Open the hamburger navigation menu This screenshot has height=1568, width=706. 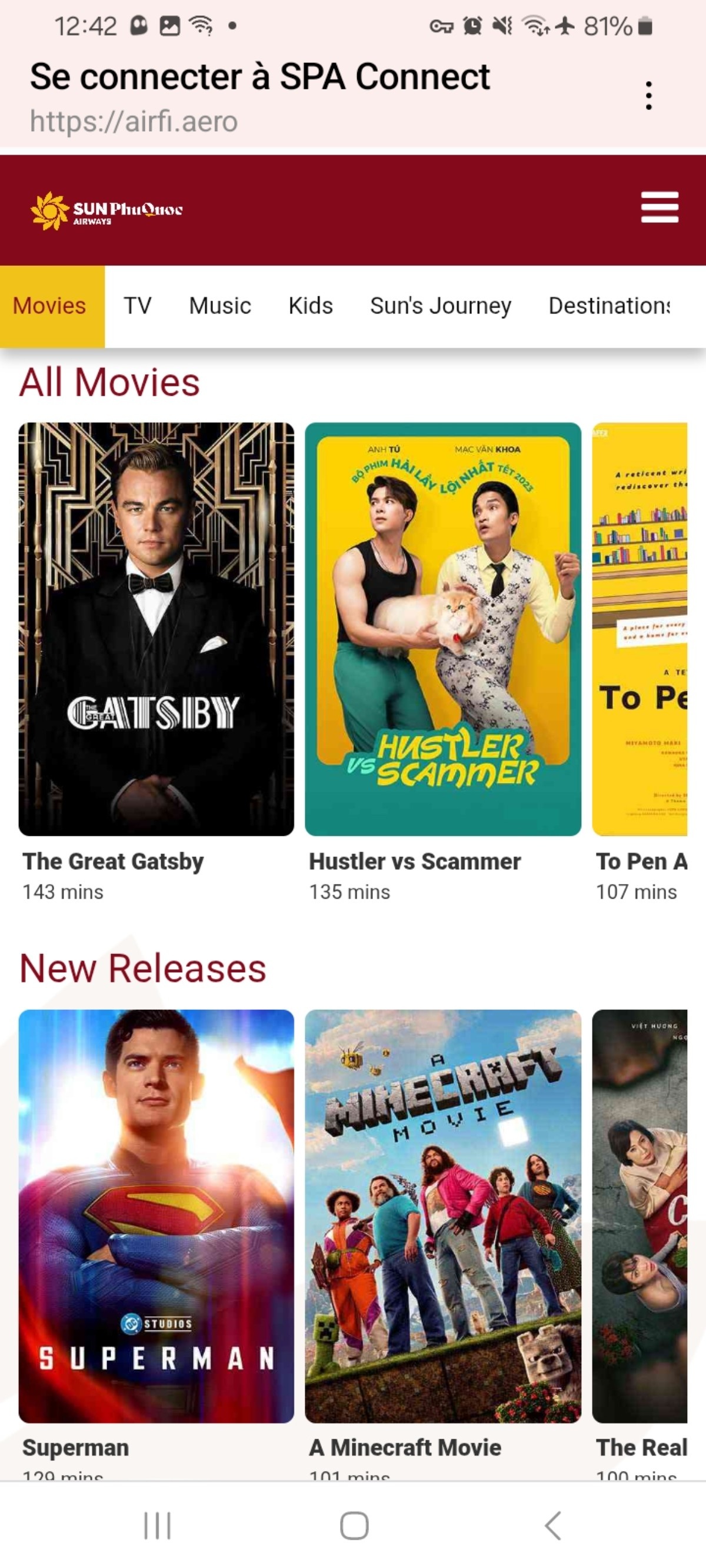(x=659, y=208)
